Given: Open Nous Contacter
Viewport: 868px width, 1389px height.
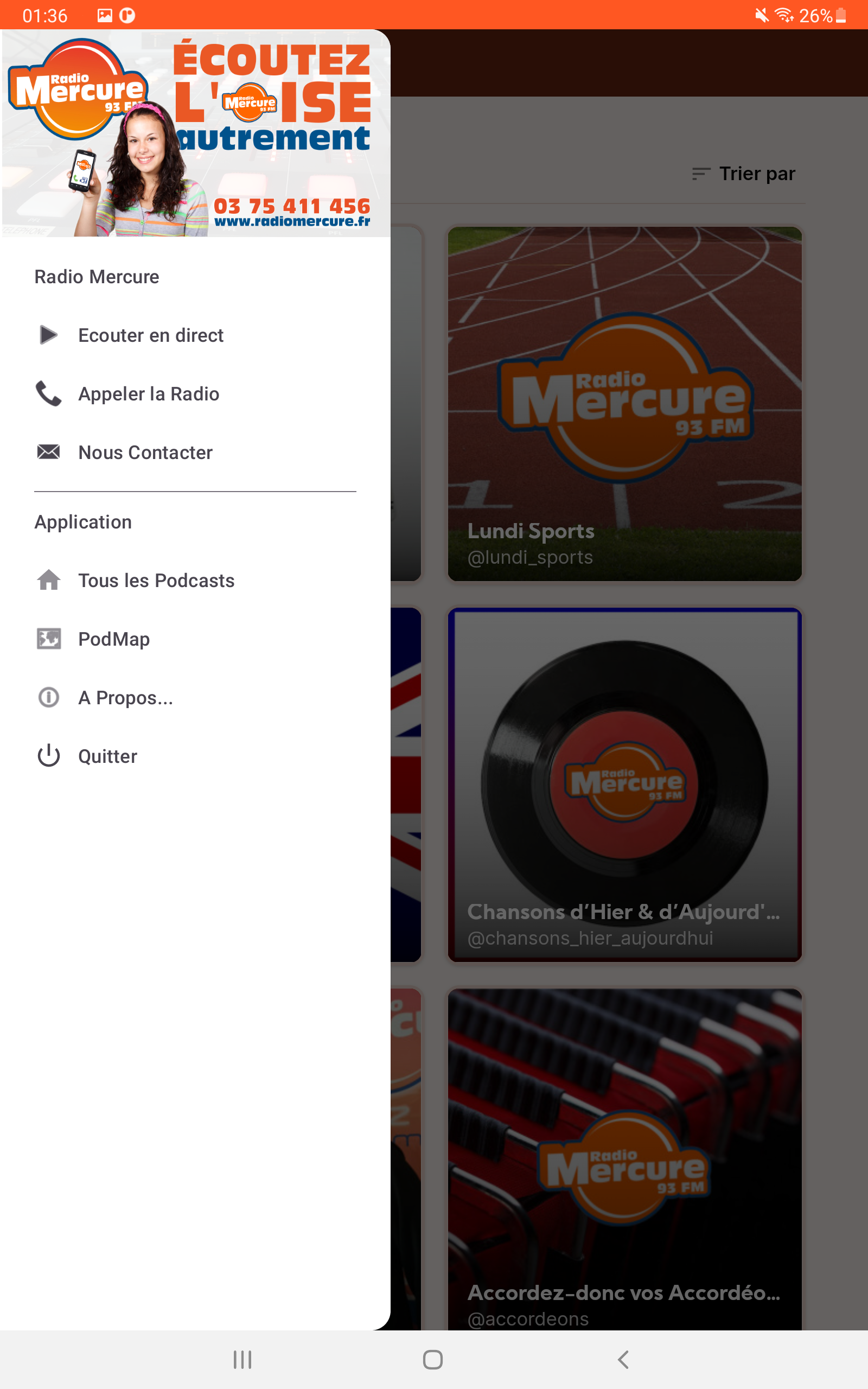Looking at the screenshot, I should click(x=195, y=453).
